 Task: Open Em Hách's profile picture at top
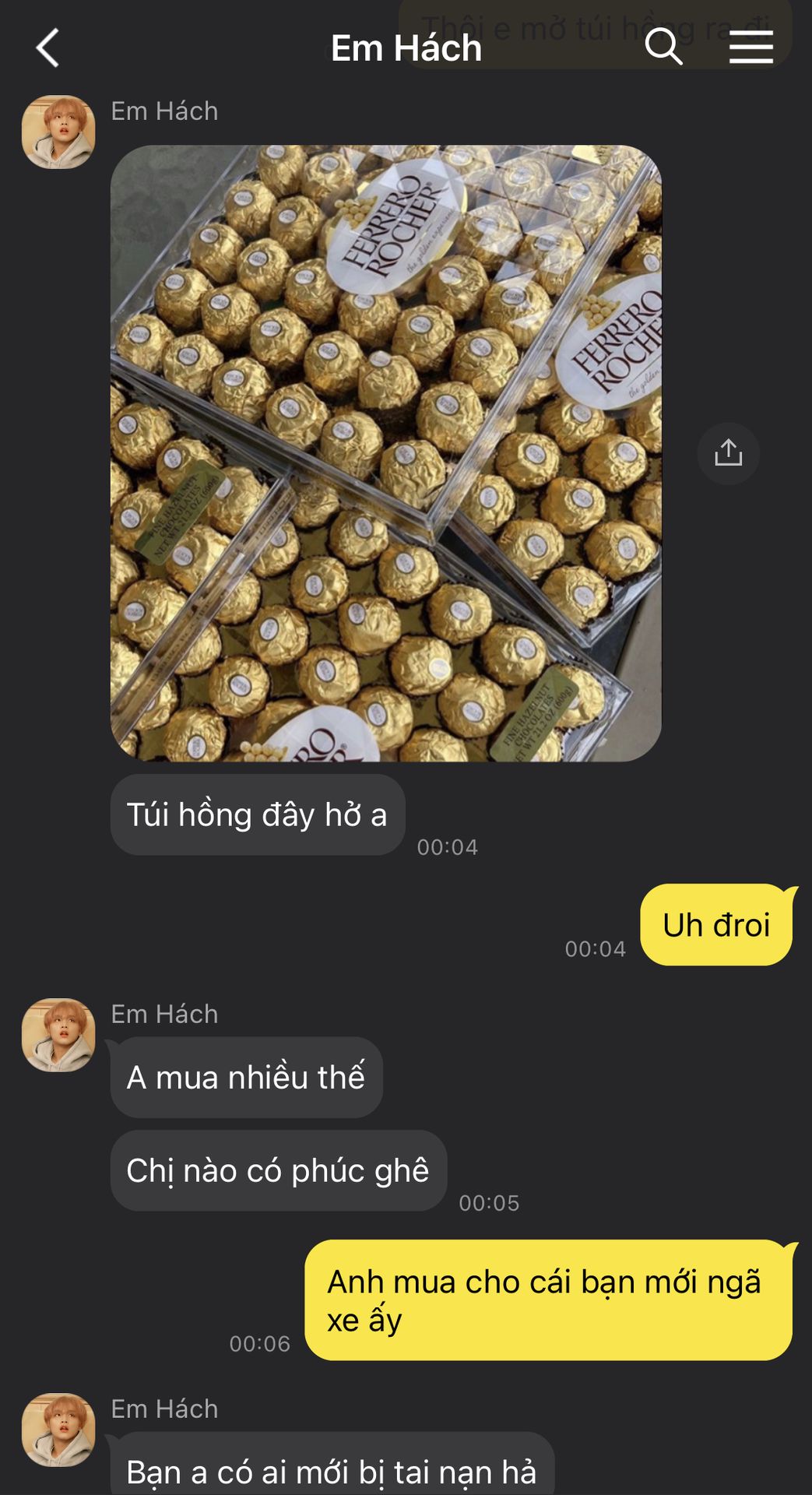point(58,132)
